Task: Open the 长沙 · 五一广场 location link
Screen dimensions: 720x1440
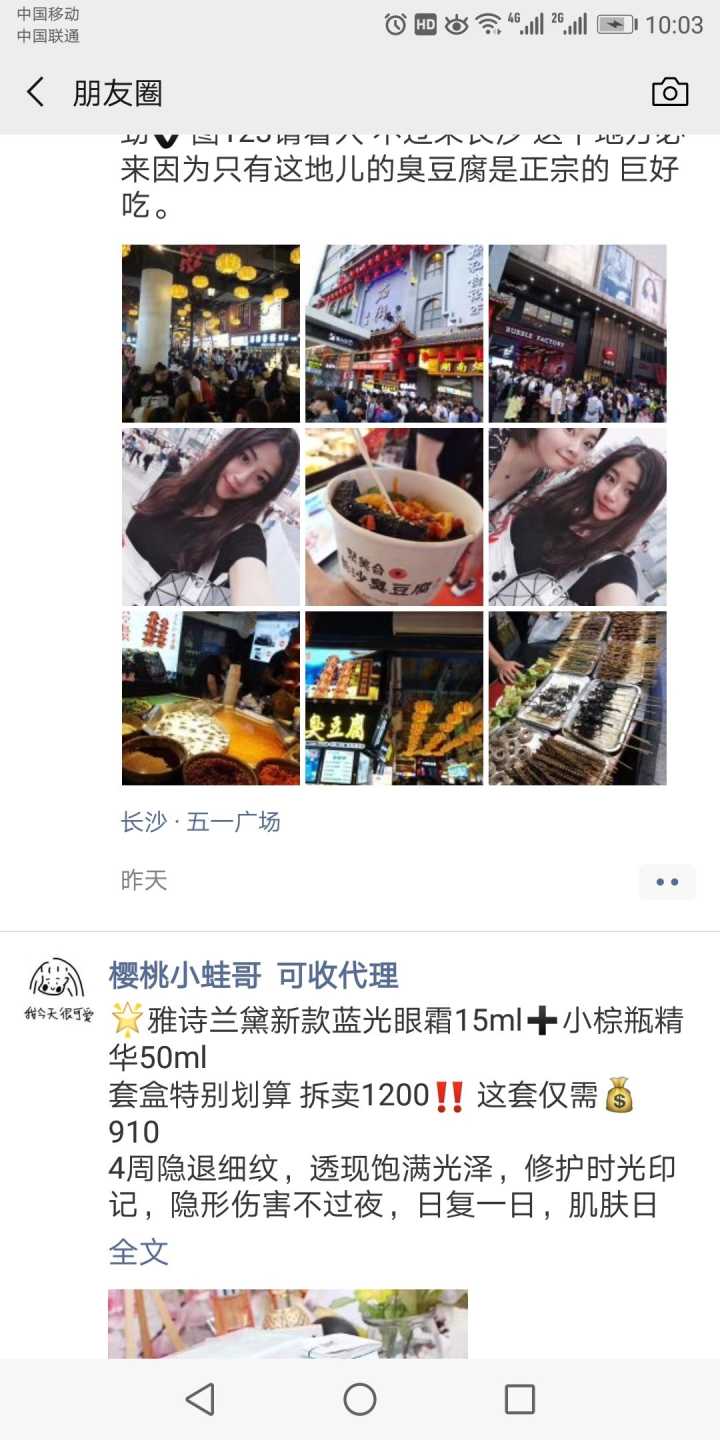Action: pyautogui.click(x=201, y=822)
